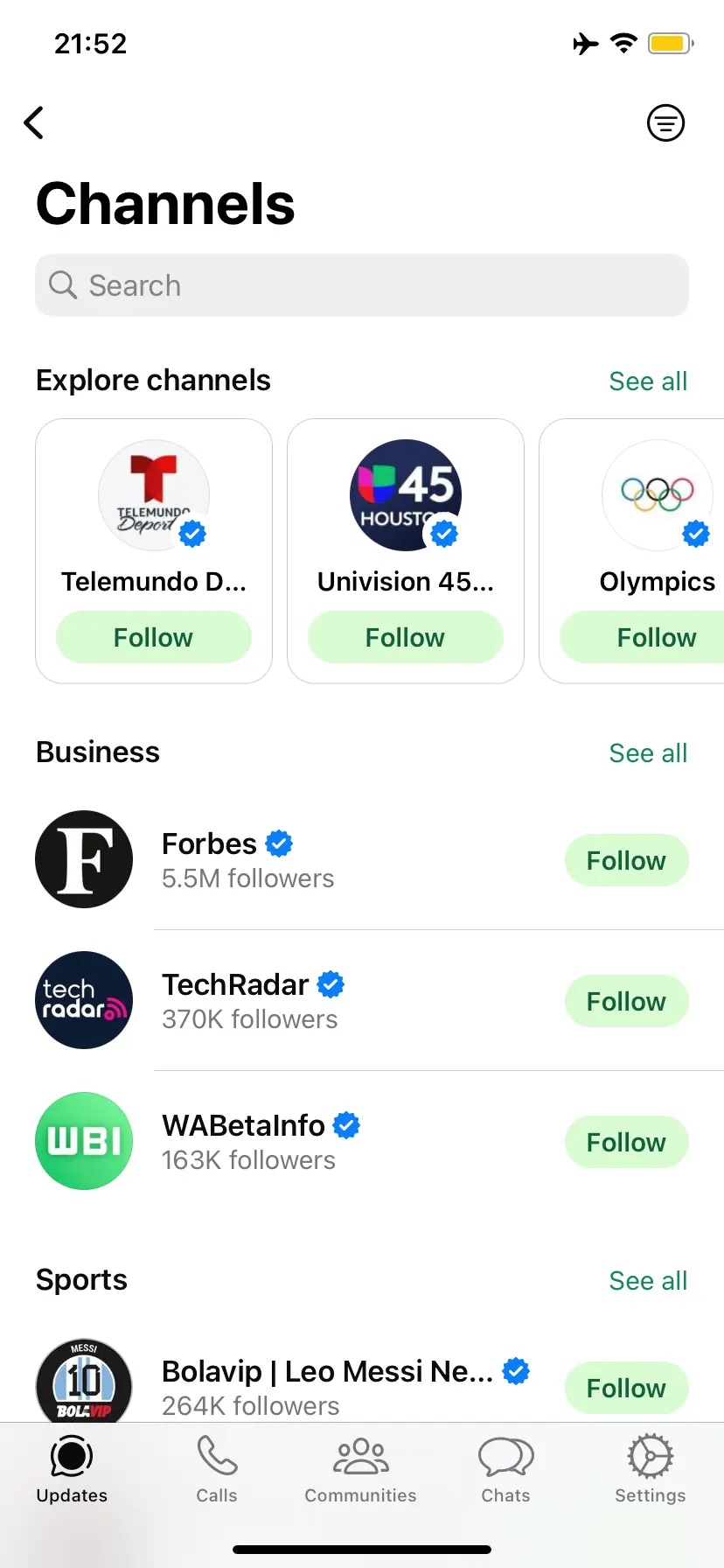Open the Settings tab
This screenshot has height=1568, width=724.
(650, 1470)
